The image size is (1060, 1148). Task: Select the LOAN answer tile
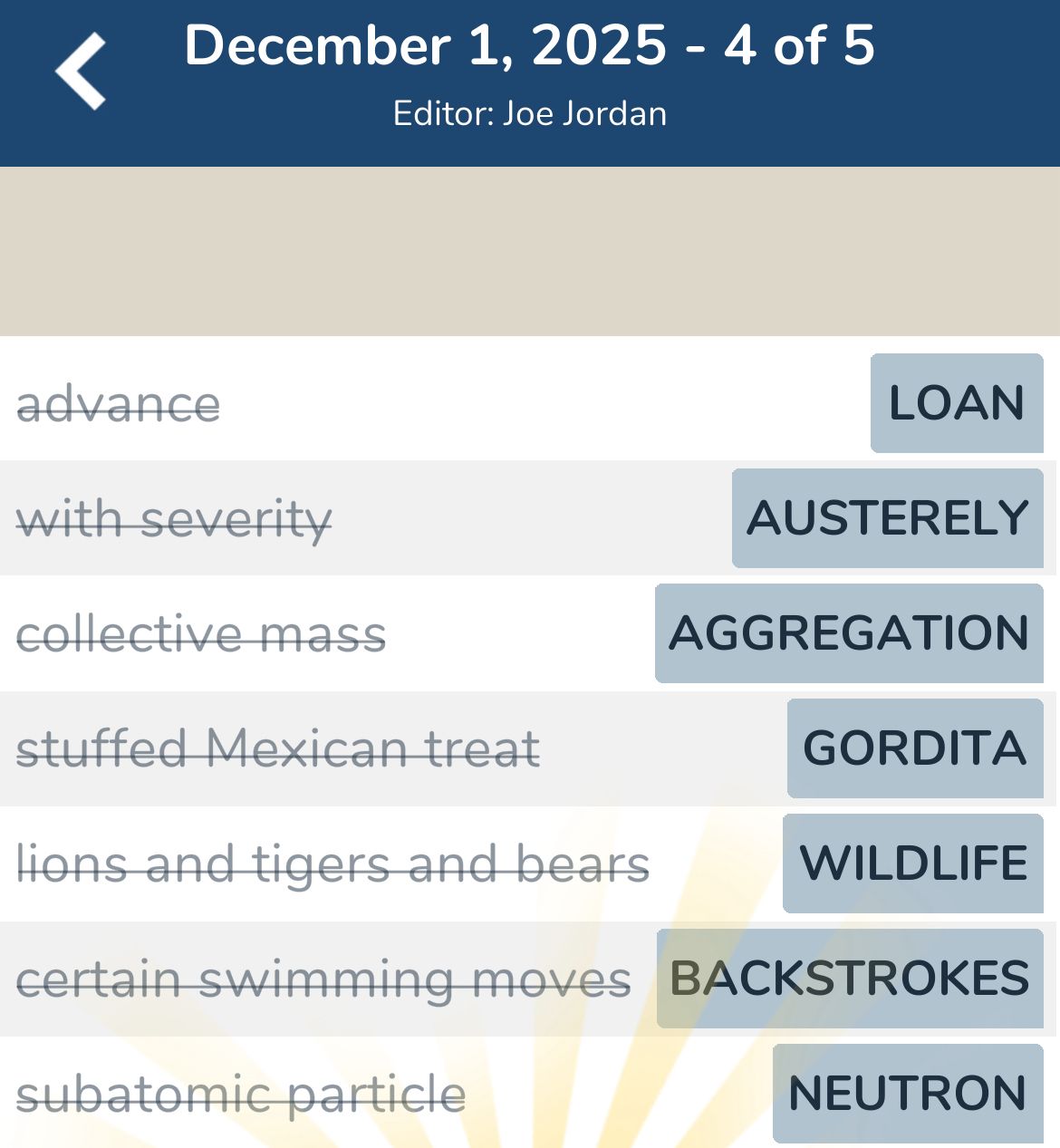coord(955,402)
